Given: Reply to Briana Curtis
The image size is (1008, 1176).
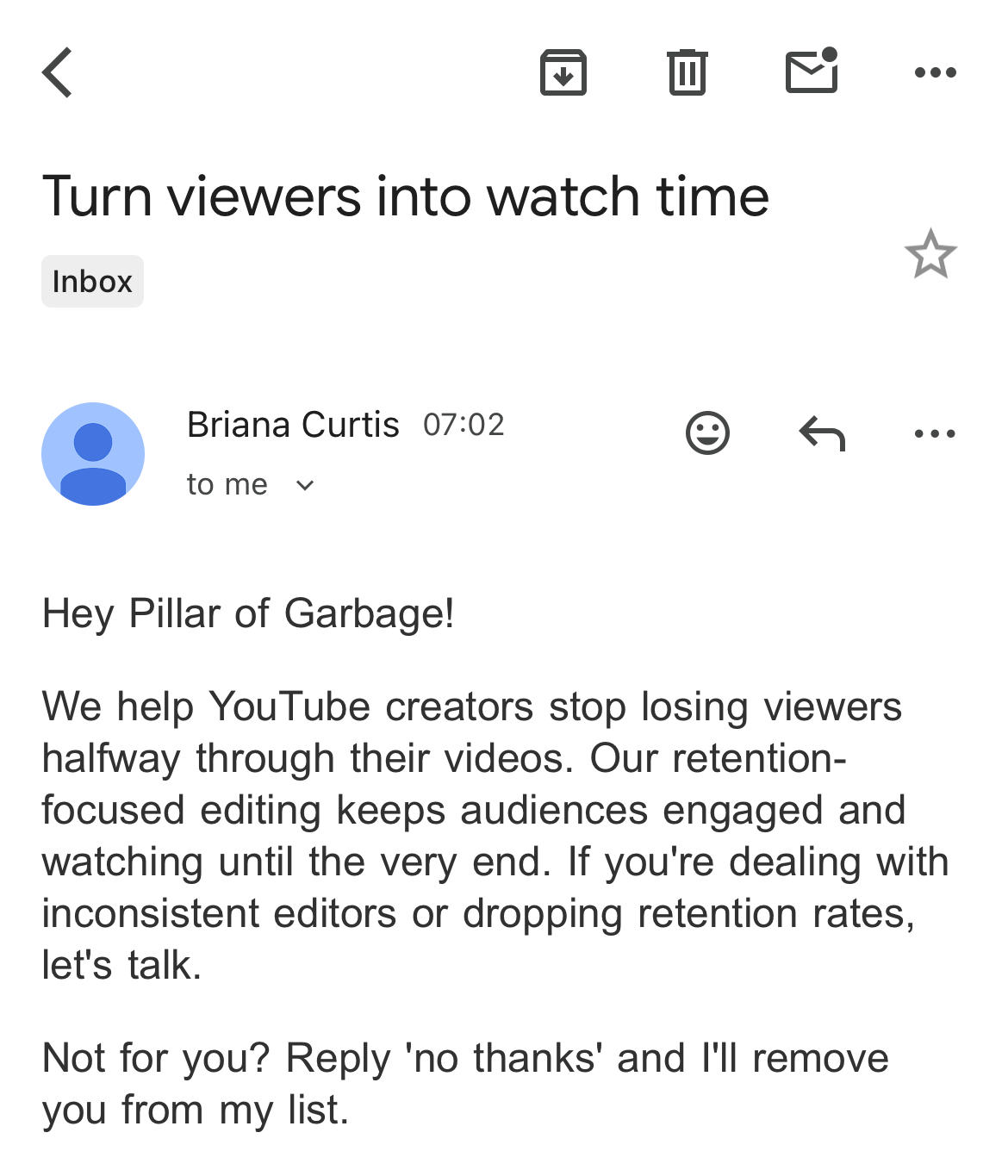Looking at the screenshot, I should point(822,432).
